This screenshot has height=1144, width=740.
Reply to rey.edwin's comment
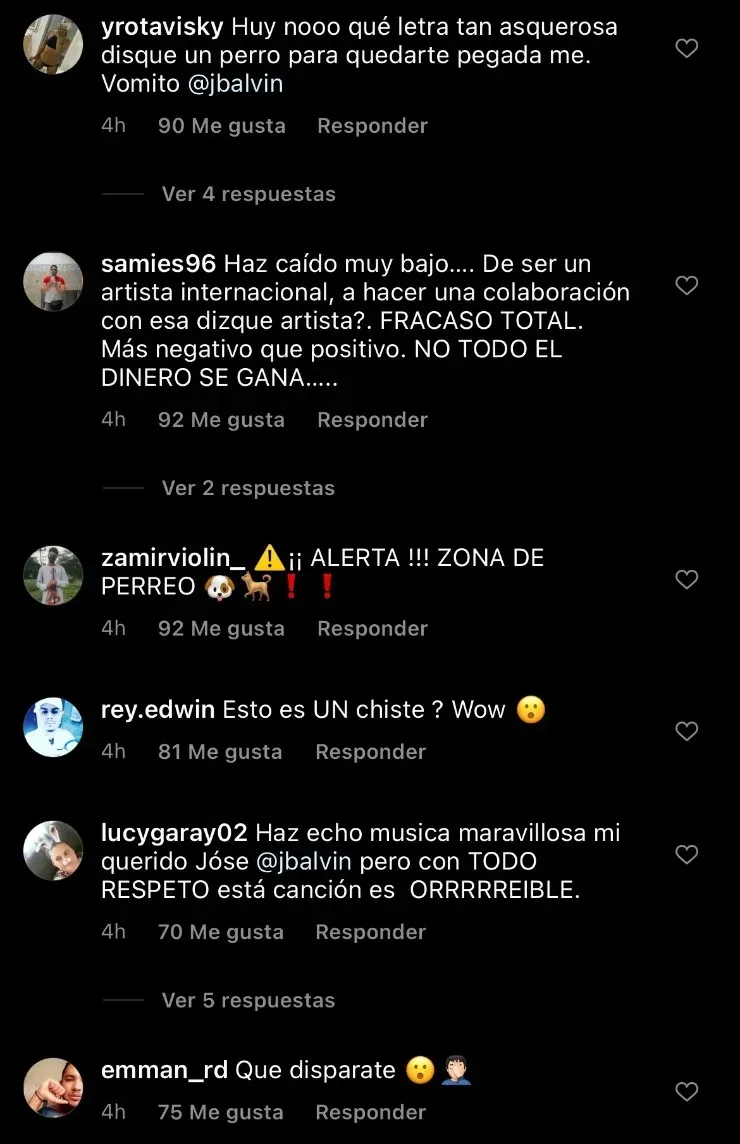pos(370,752)
